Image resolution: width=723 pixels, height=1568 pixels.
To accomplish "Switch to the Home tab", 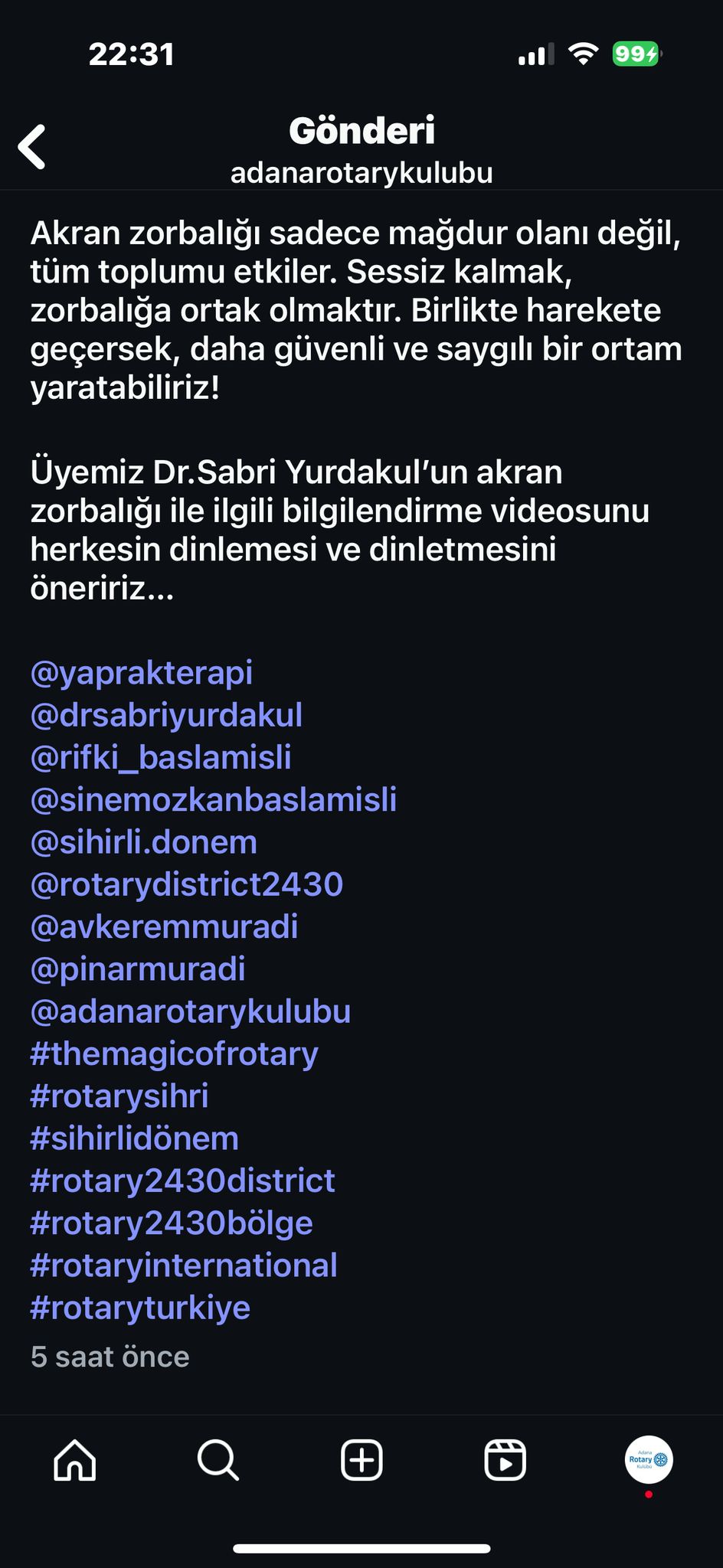I will [x=75, y=1460].
